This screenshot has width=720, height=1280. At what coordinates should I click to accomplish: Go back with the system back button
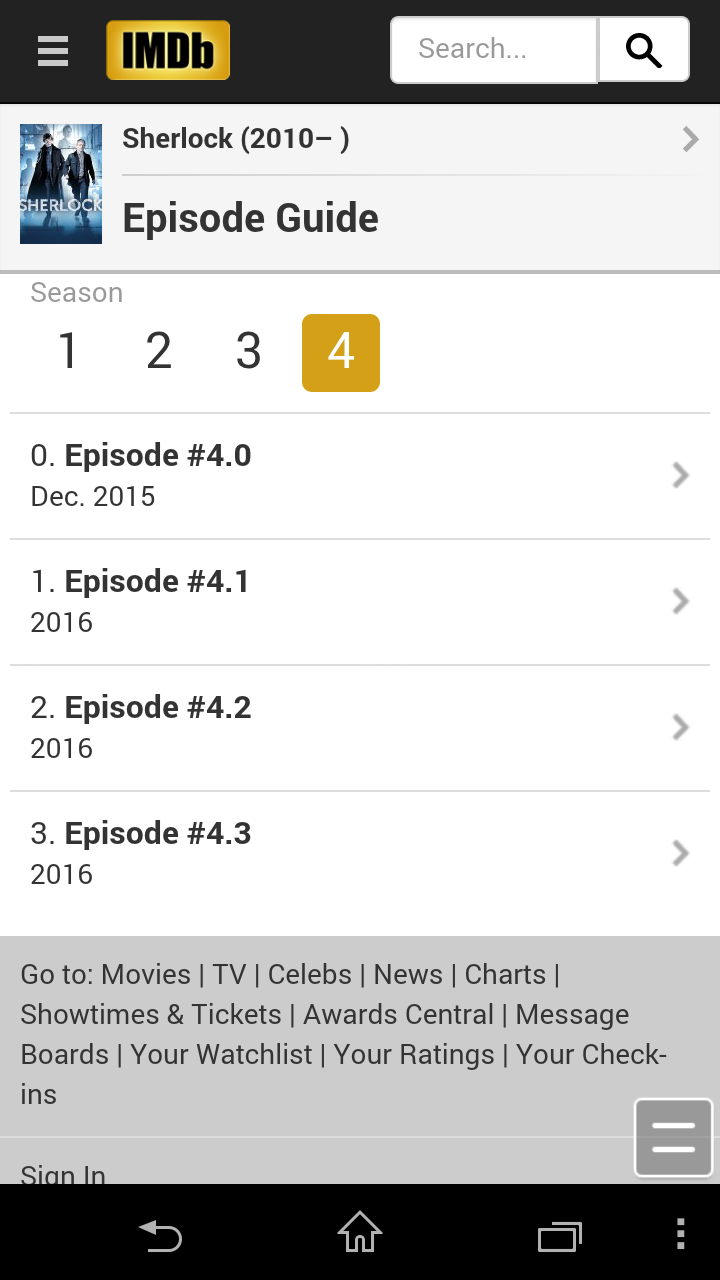coord(160,1234)
